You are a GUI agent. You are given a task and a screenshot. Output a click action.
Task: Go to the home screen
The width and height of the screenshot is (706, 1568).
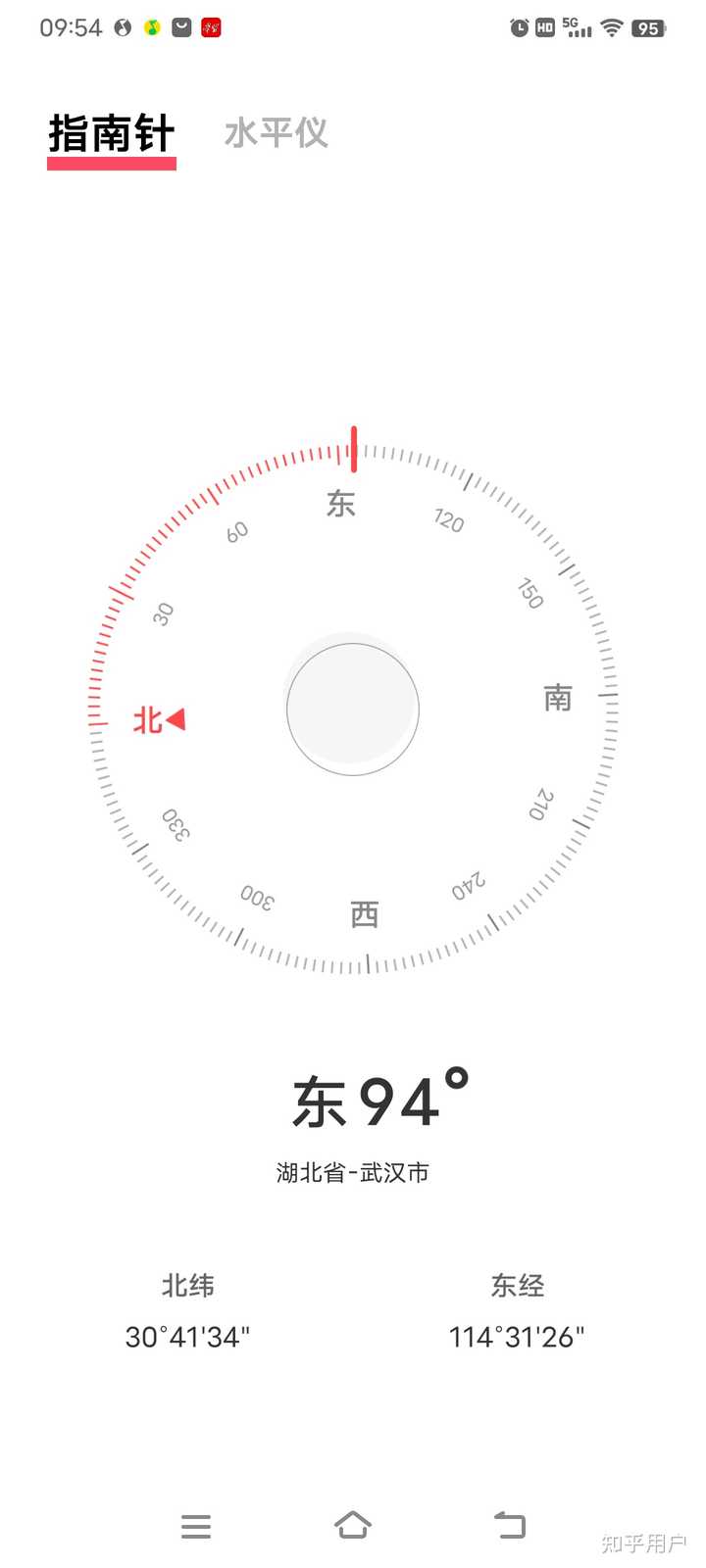[x=353, y=1525]
